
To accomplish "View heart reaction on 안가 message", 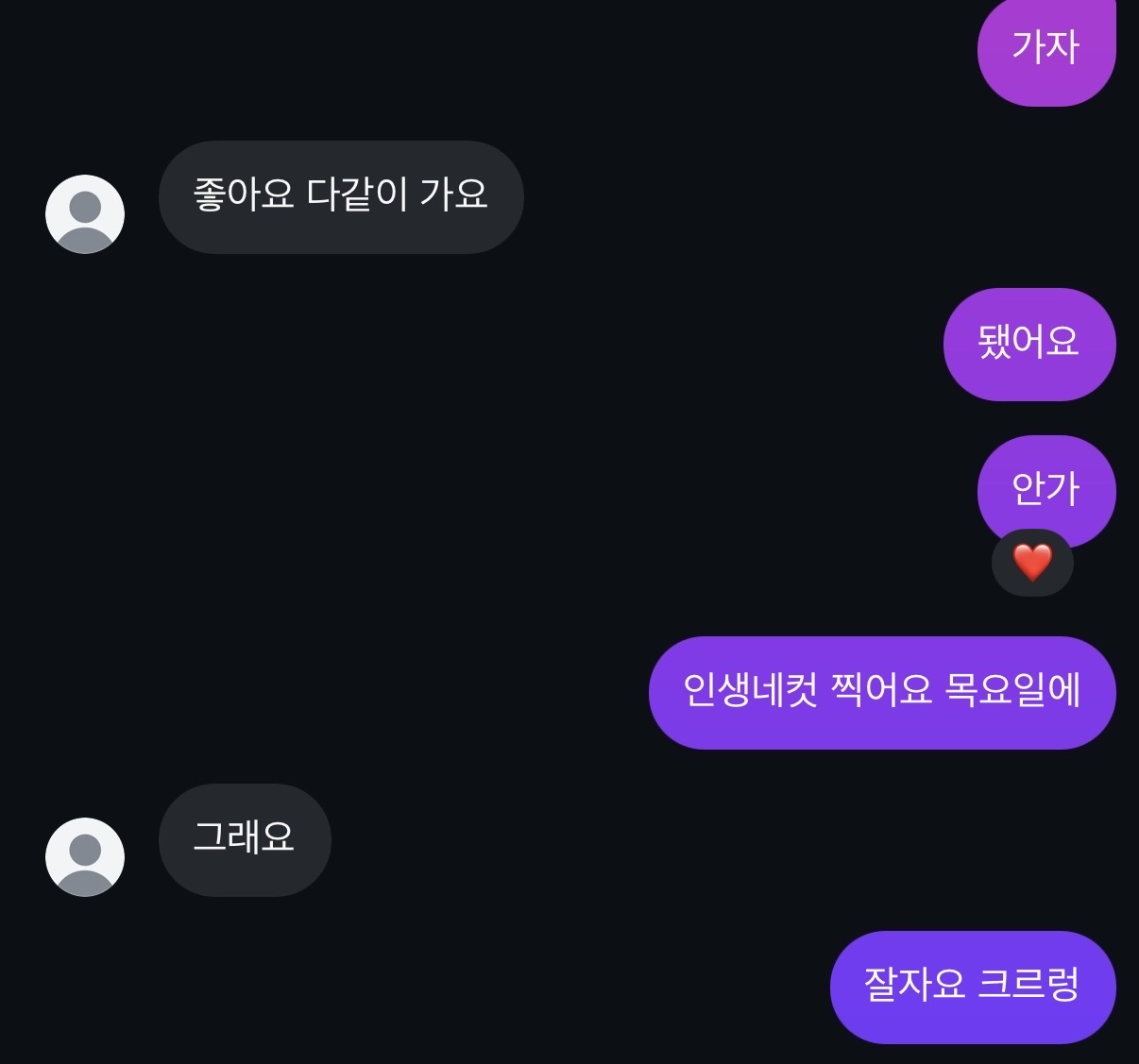I will coord(1032,563).
